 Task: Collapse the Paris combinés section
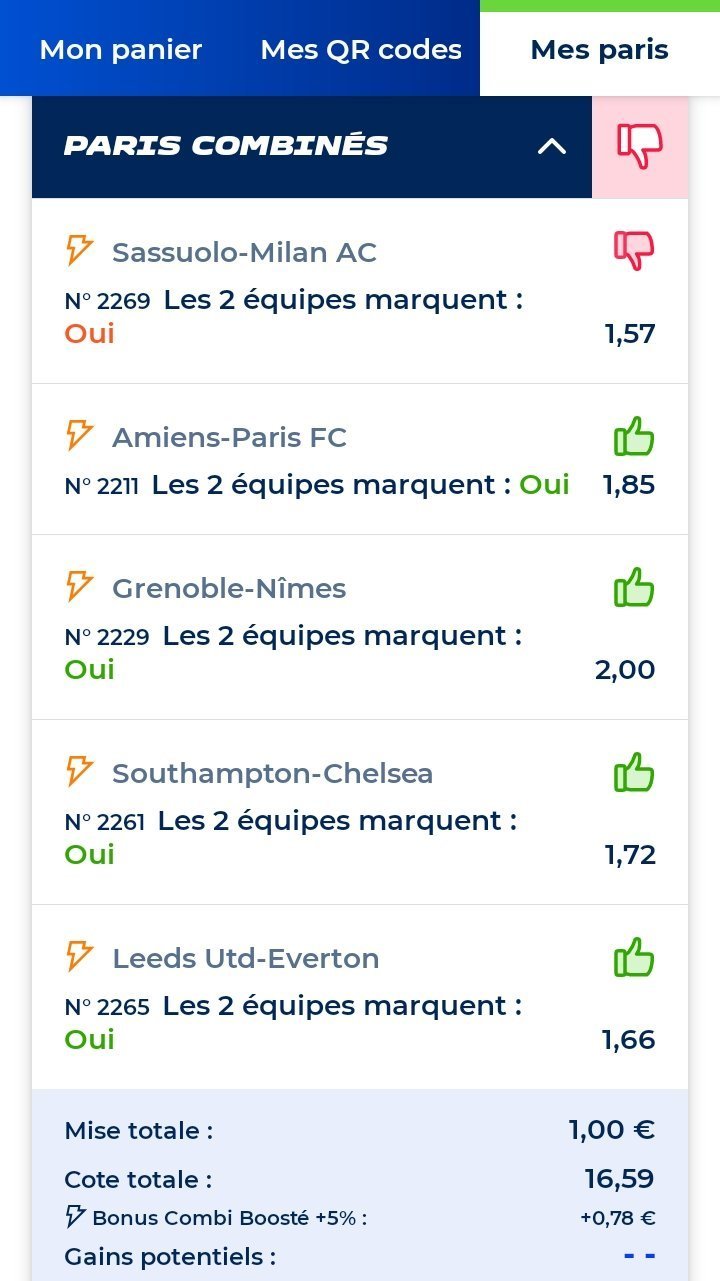click(552, 146)
